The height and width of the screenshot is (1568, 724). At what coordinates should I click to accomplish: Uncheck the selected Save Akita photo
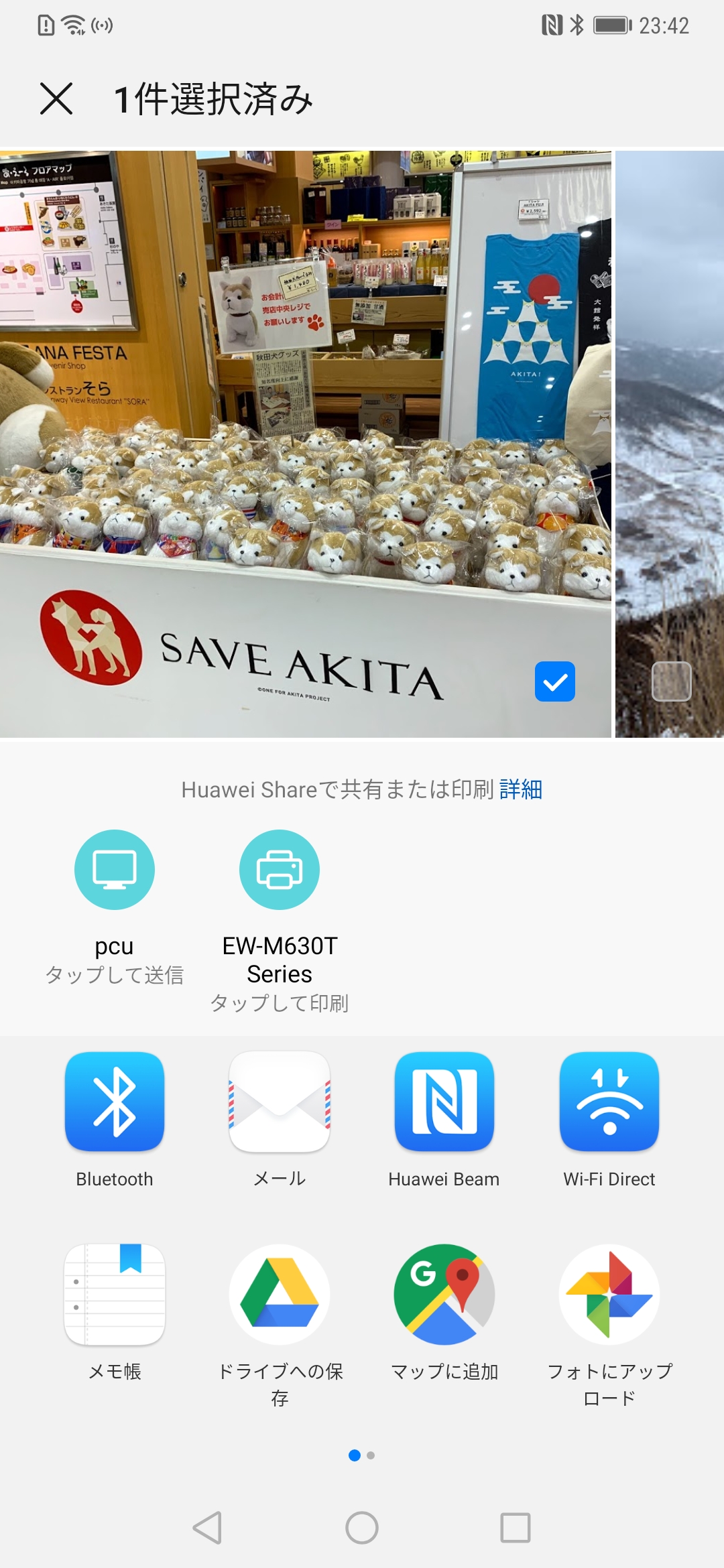(x=554, y=681)
